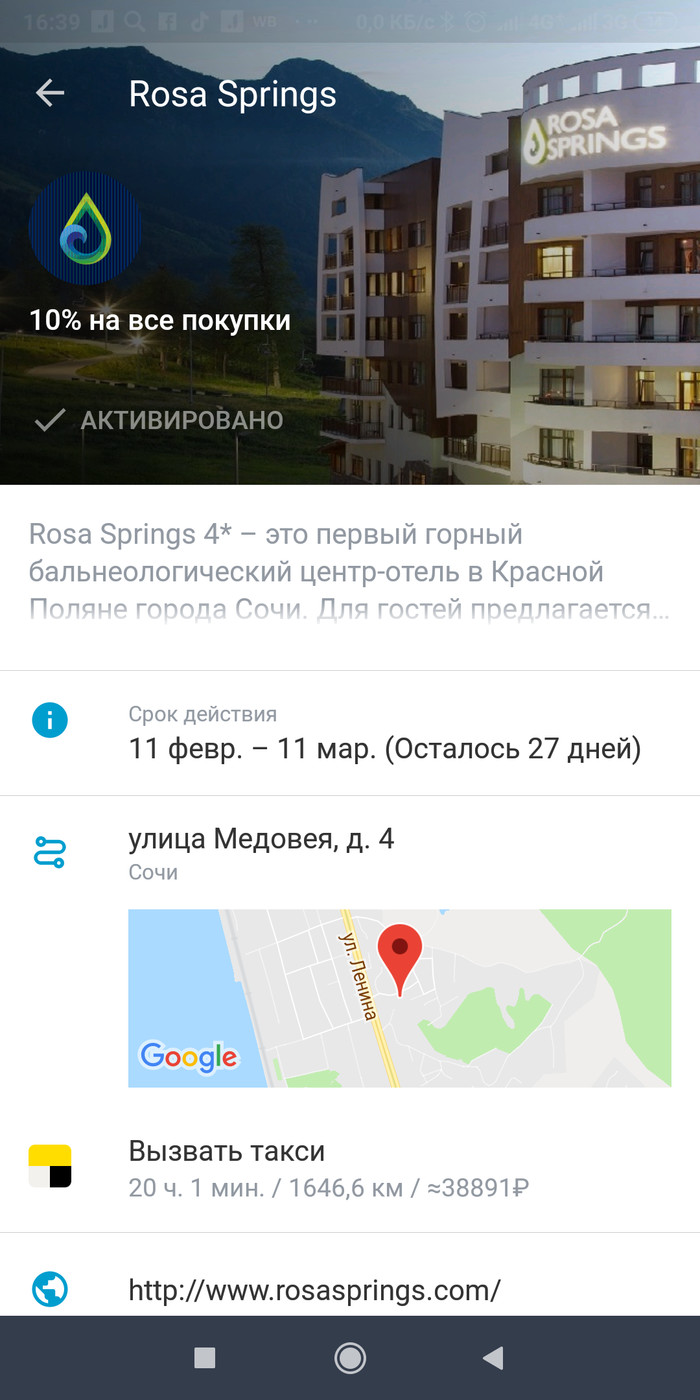Tap Вызвать такси to order a ride
The height and width of the screenshot is (1400, 700).
click(227, 1151)
